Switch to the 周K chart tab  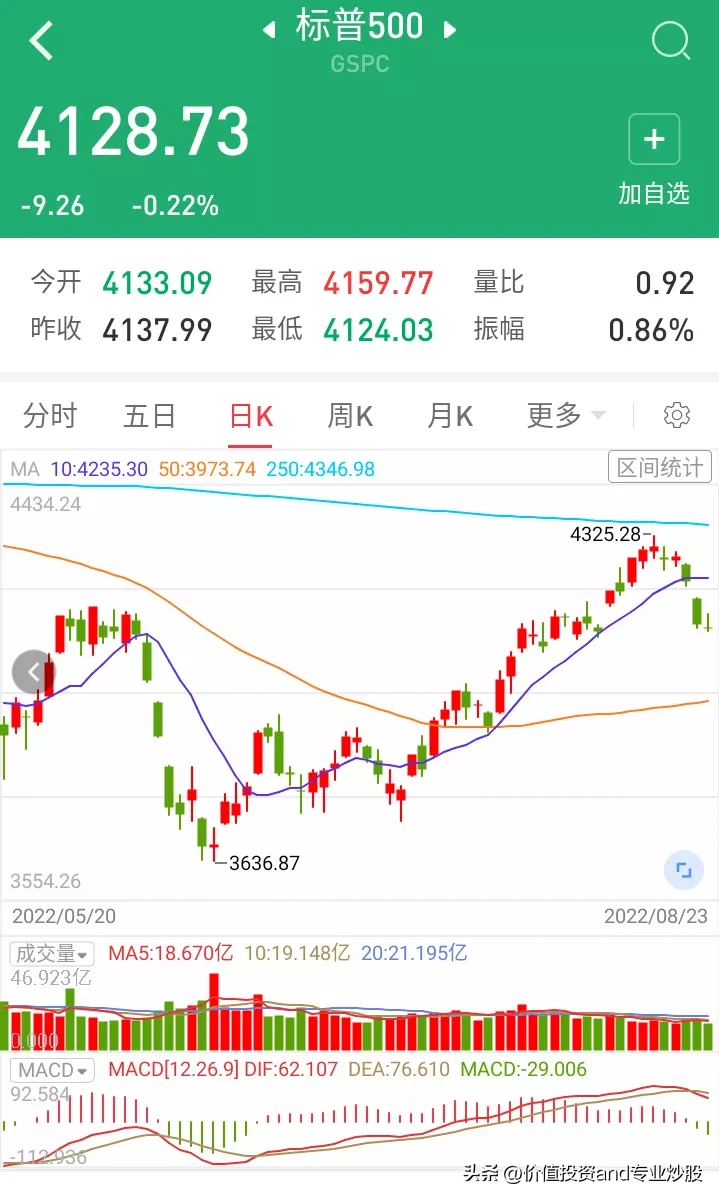coord(350,415)
